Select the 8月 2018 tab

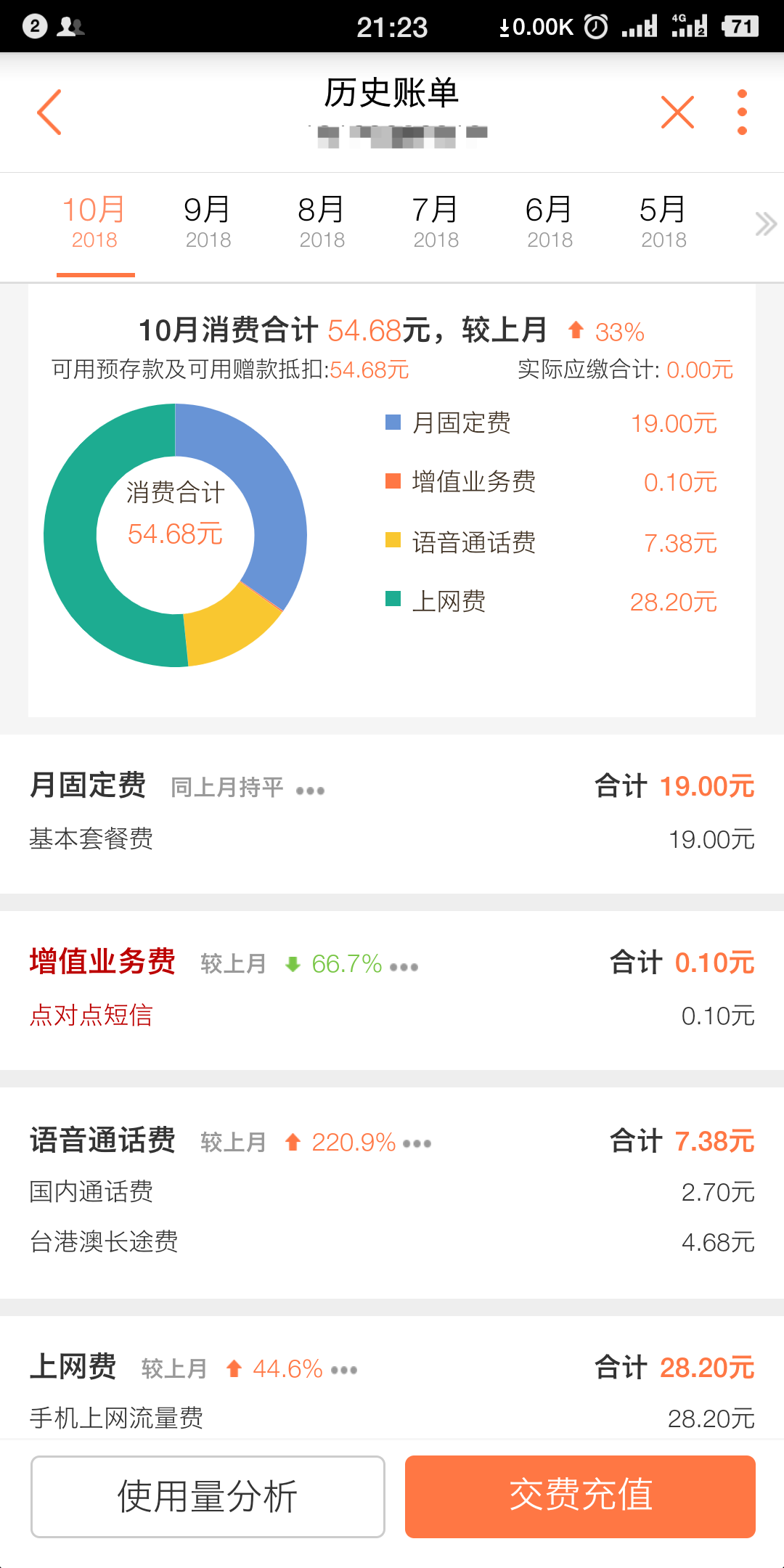coord(322,222)
